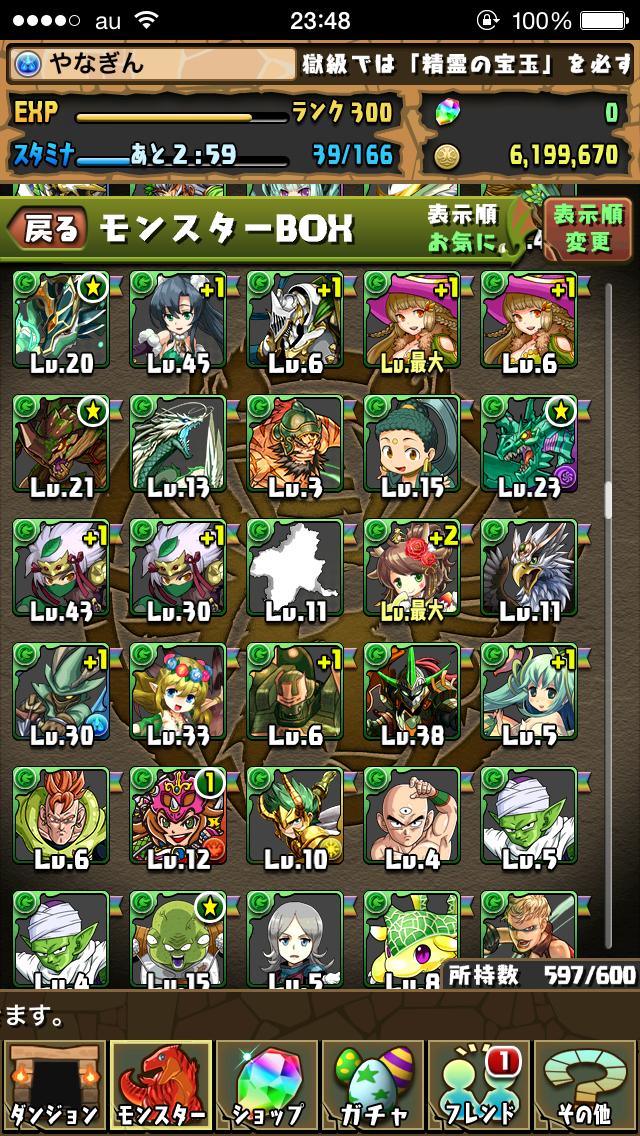Select the Lv.23 green dragon monster
The height and width of the screenshot is (1136, 640).
point(529,444)
